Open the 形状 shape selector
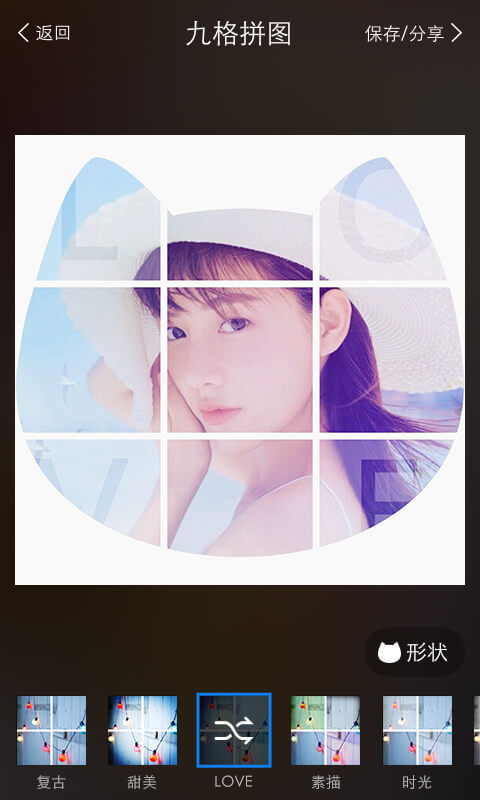Screen dimensions: 480x800 [x=414, y=653]
